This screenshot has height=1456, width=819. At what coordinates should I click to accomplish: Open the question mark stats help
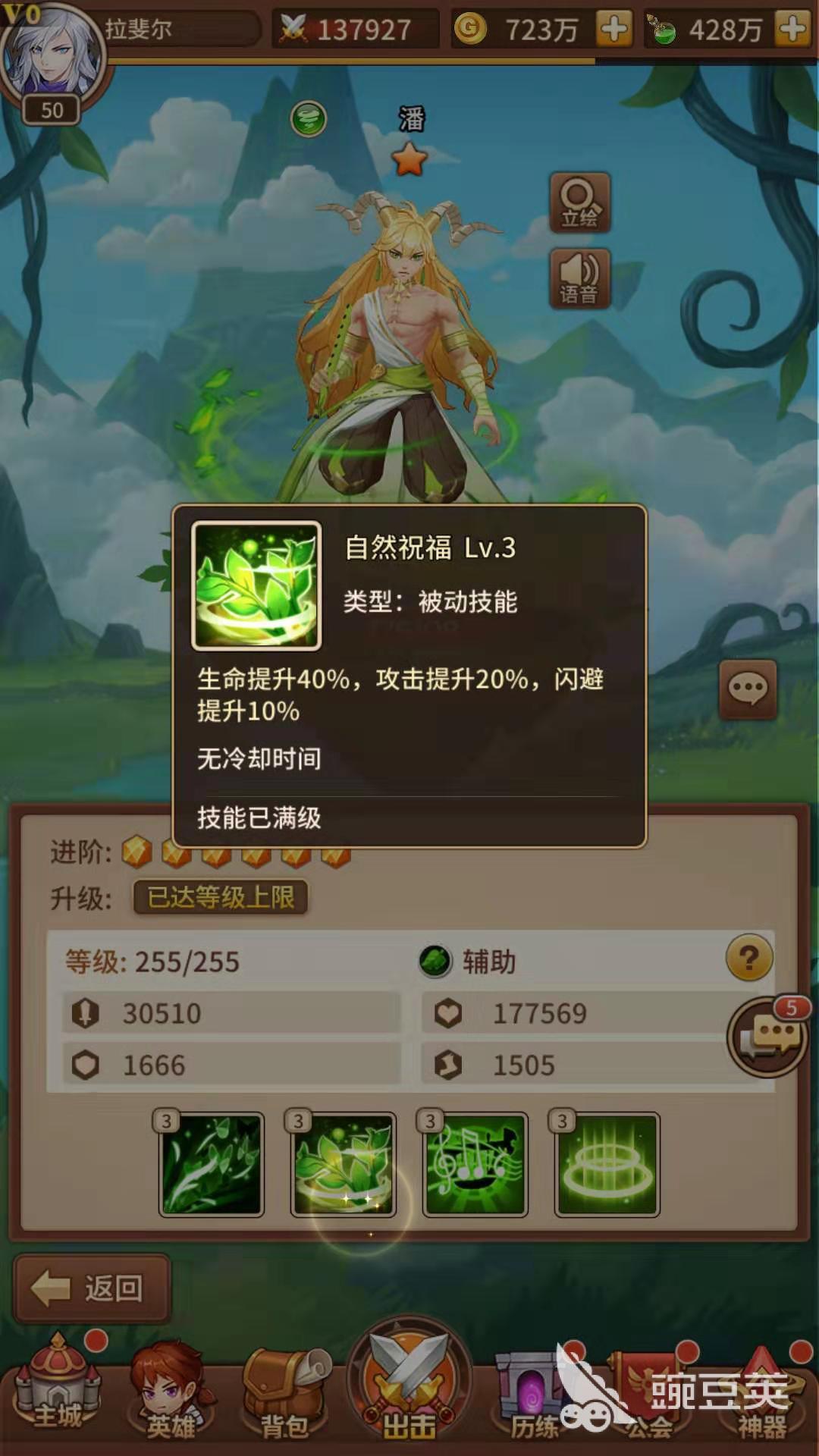(748, 959)
